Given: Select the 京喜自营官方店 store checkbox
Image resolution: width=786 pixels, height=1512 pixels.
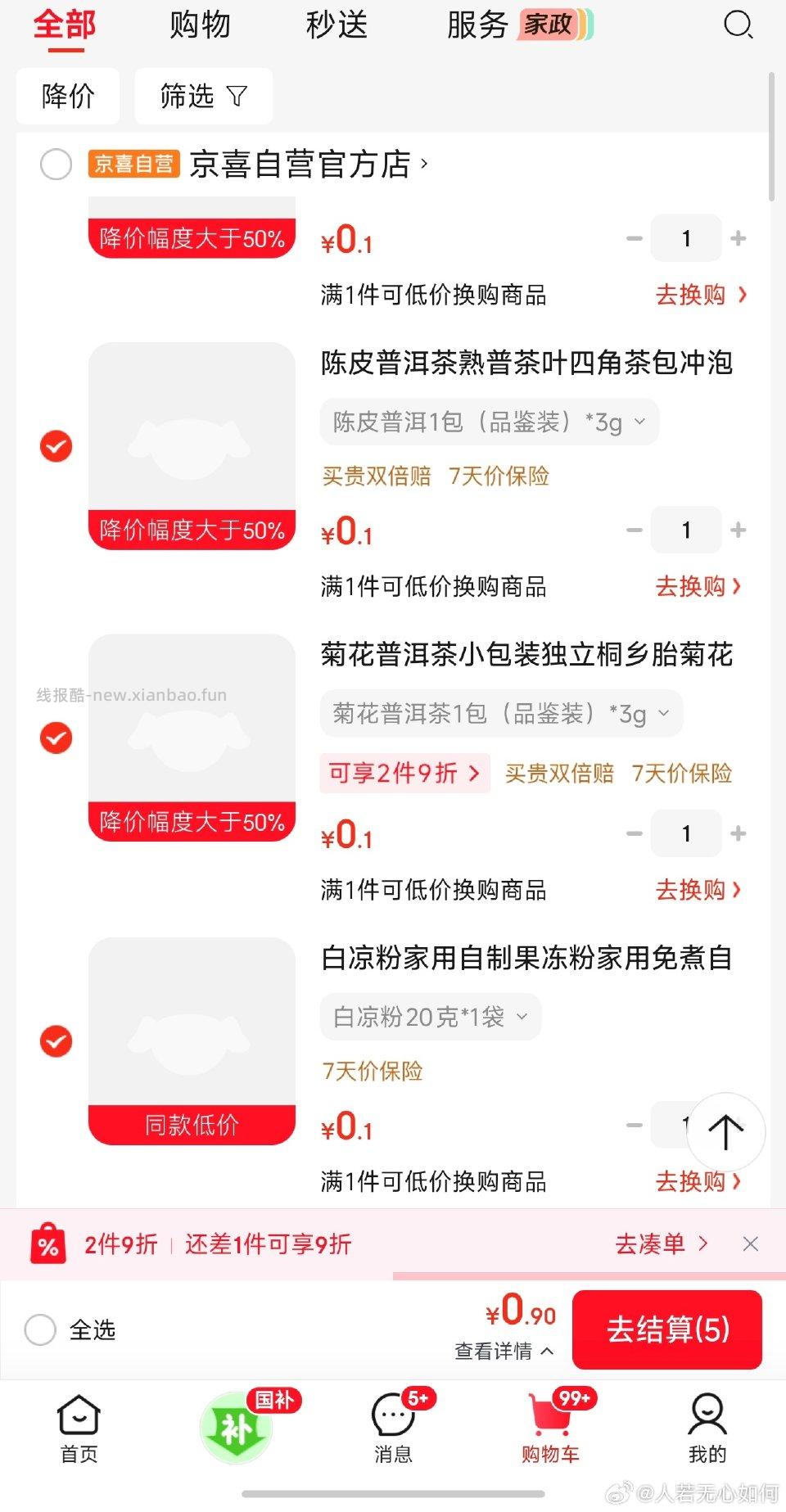Looking at the screenshot, I should 56,165.
